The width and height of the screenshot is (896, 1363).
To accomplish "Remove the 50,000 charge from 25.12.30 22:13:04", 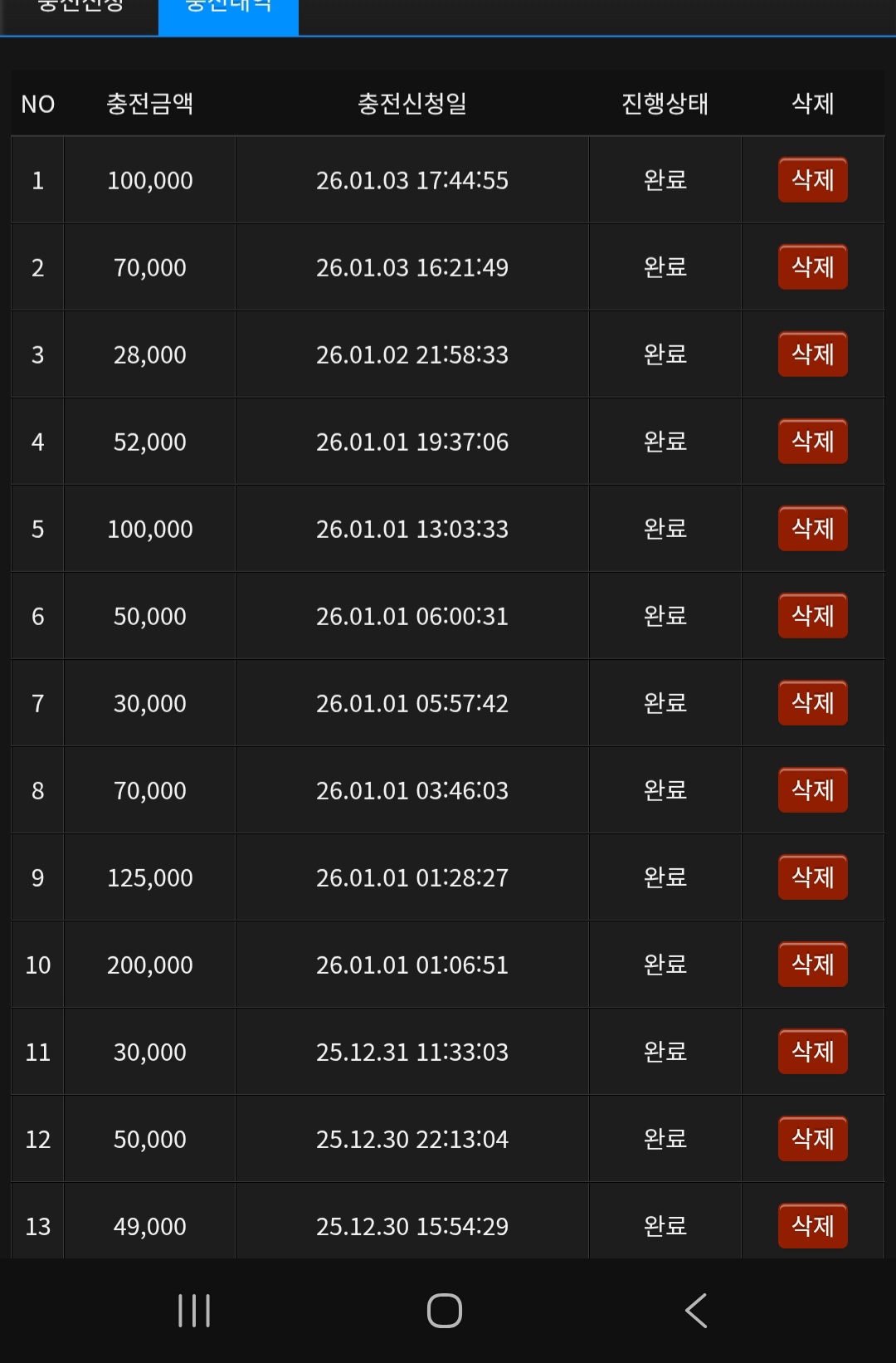I will coord(812,1139).
